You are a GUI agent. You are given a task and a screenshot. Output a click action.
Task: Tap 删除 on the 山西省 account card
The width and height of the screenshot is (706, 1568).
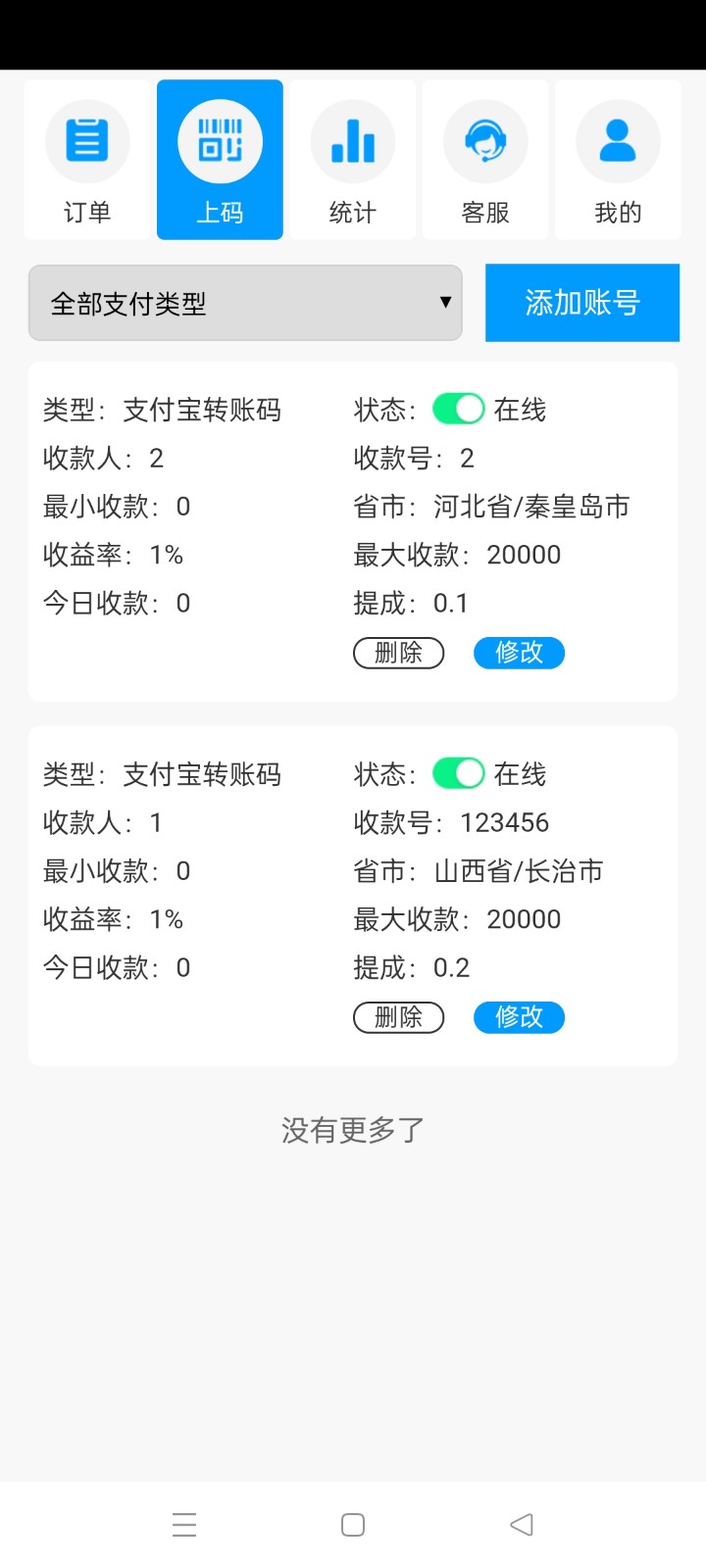click(398, 1017)
